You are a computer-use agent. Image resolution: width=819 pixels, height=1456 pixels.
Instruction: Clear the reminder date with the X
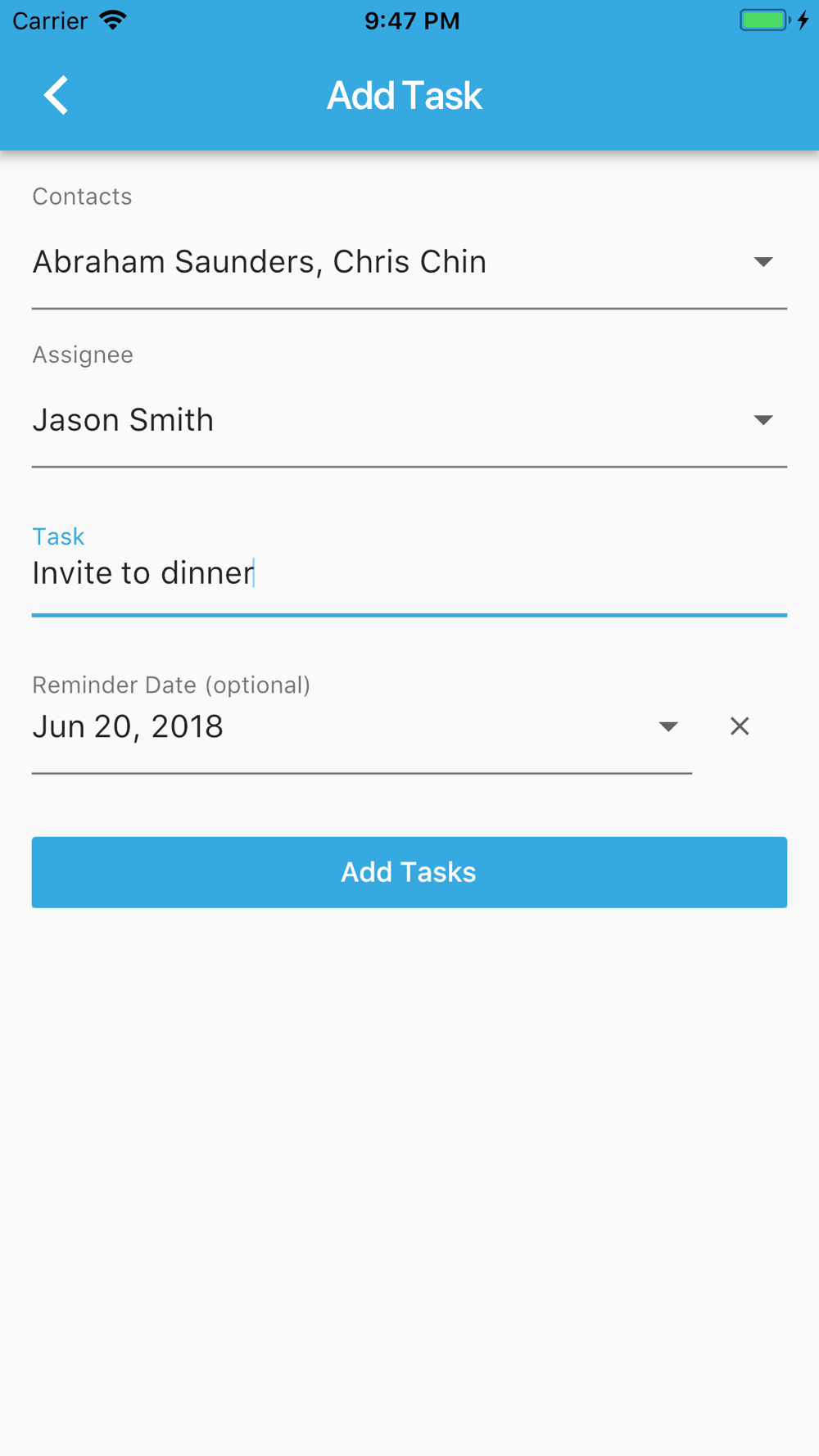pos(740,726)
